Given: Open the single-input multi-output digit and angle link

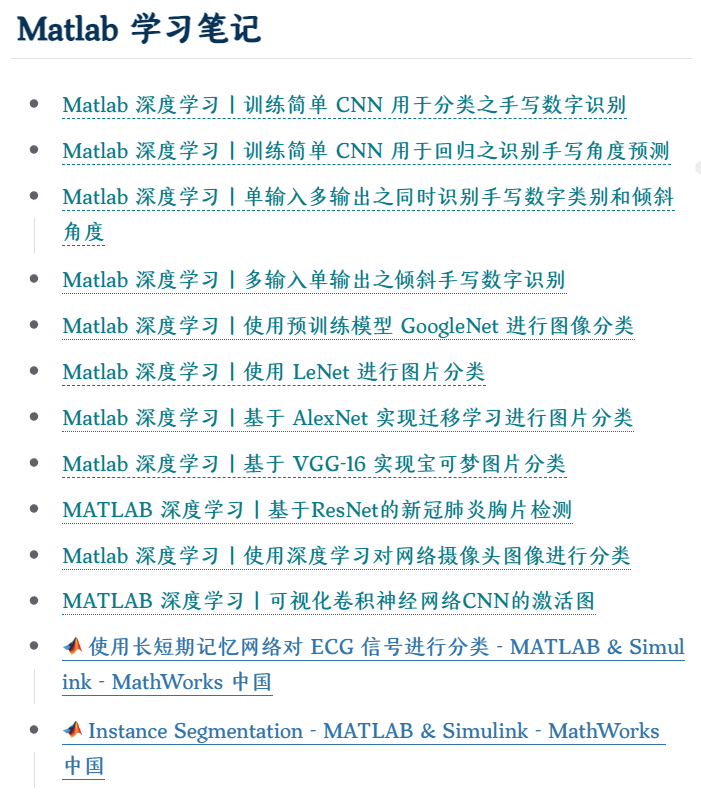Looking at the screenshot, I should coord(367,198).
